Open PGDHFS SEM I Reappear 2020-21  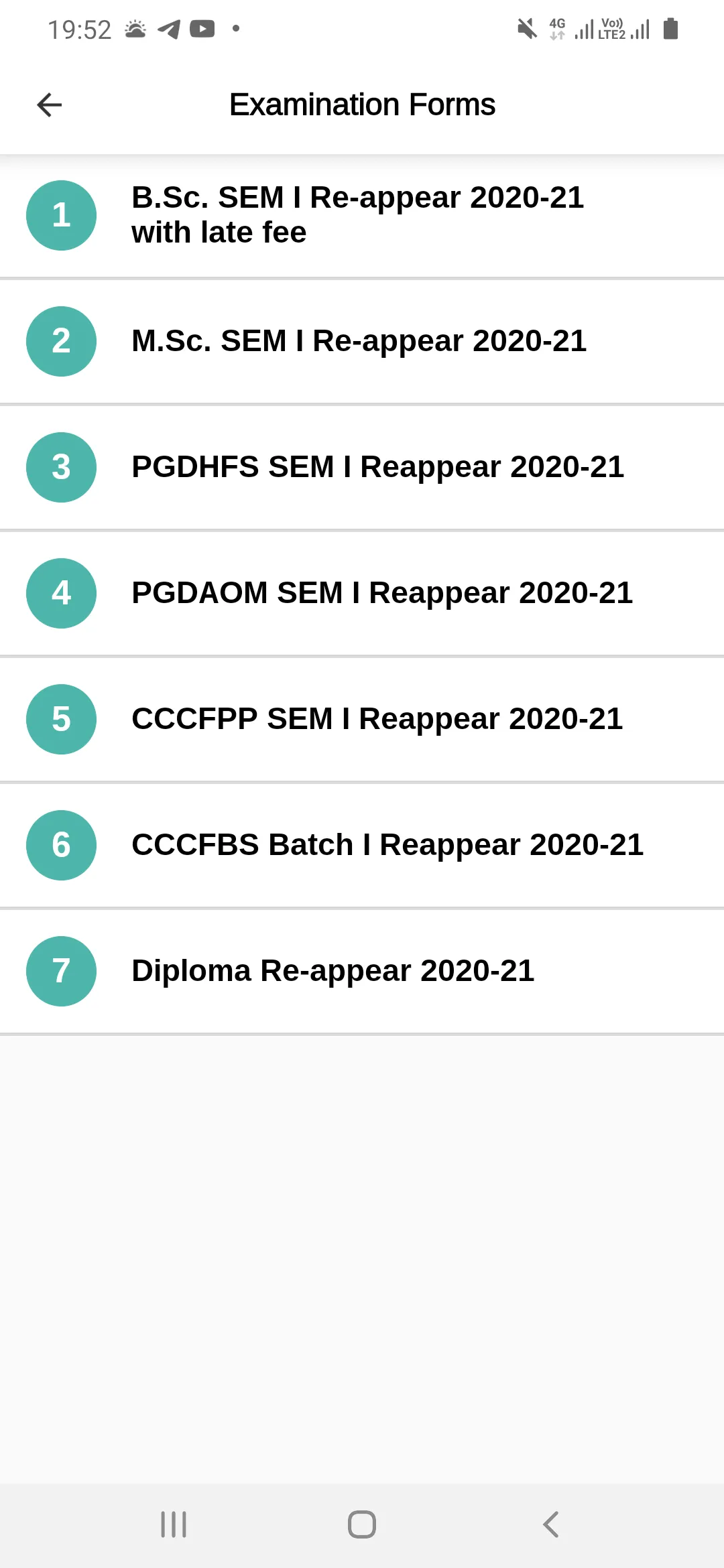(377, 467)
